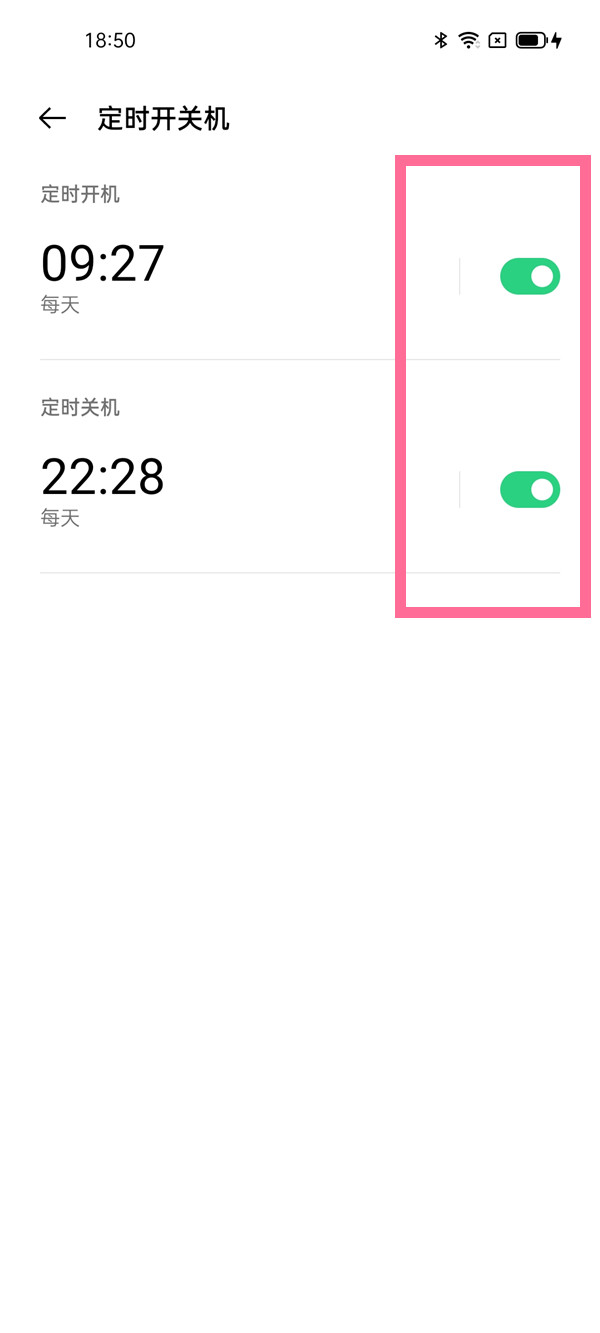The width and height of the screenshot is (600, 1333).
Task: Go back from 定时开关机 screen
Action: [52, 119]
